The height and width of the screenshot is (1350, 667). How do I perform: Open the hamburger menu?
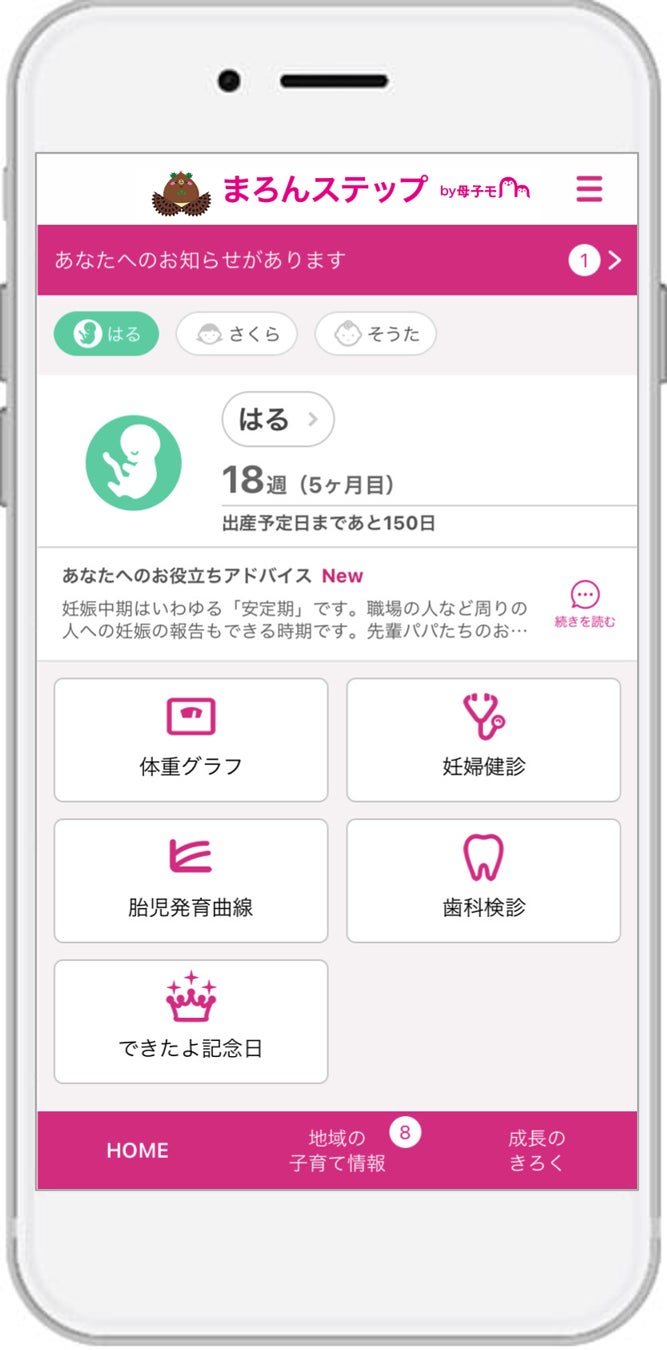pyautogui.click(x=589, y=189)
